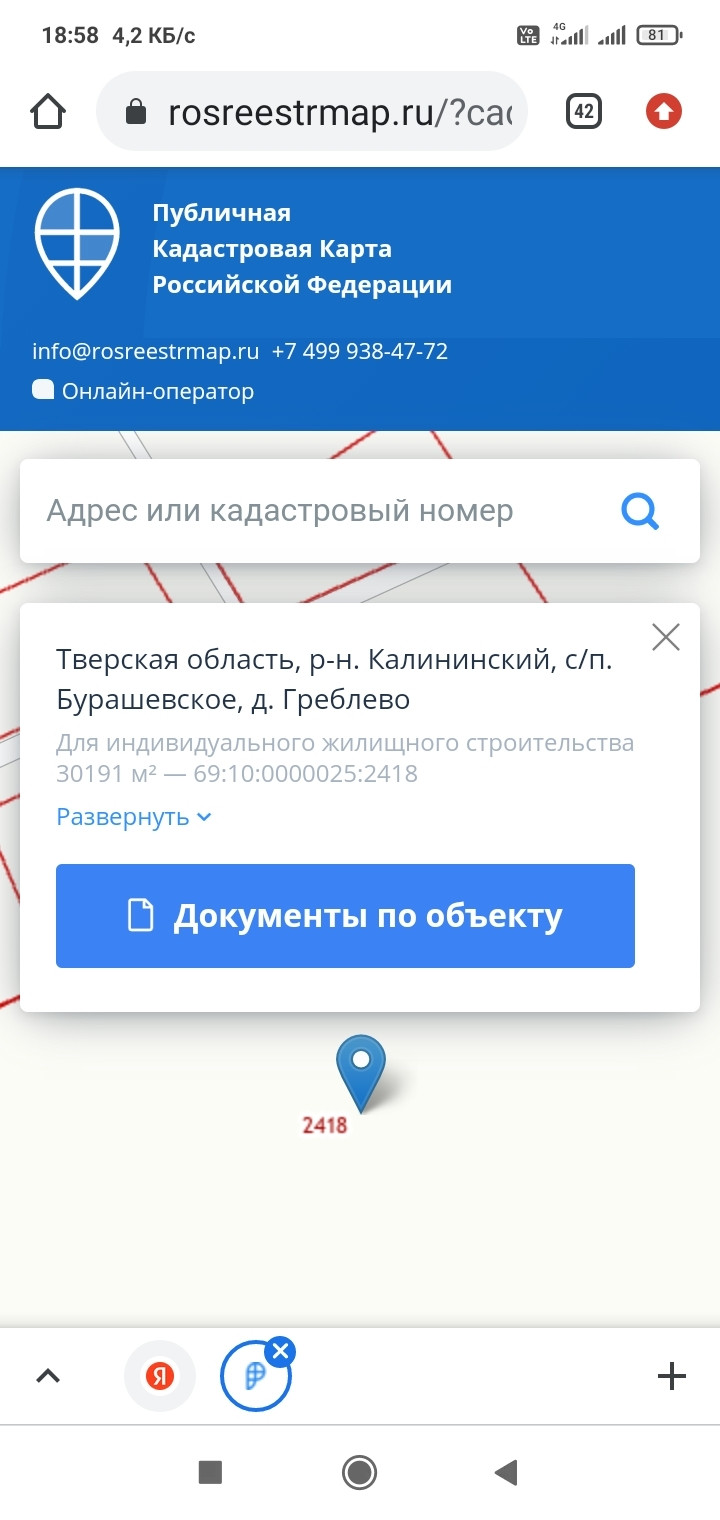Email info@rosreestrmap.ru
This screenshot has height=1520, width=720.
(x=146, y=352)
